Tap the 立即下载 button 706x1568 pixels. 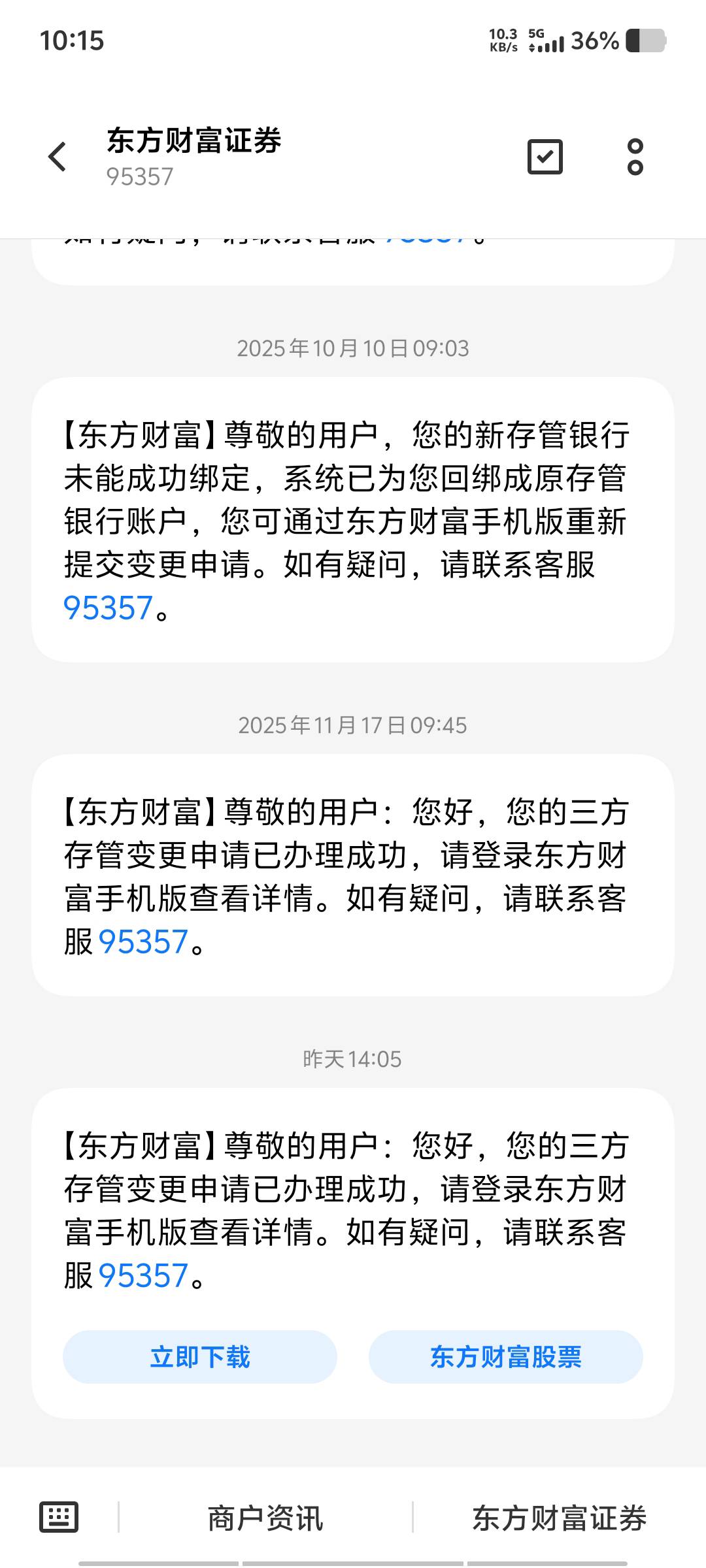tap(200, 1357)
